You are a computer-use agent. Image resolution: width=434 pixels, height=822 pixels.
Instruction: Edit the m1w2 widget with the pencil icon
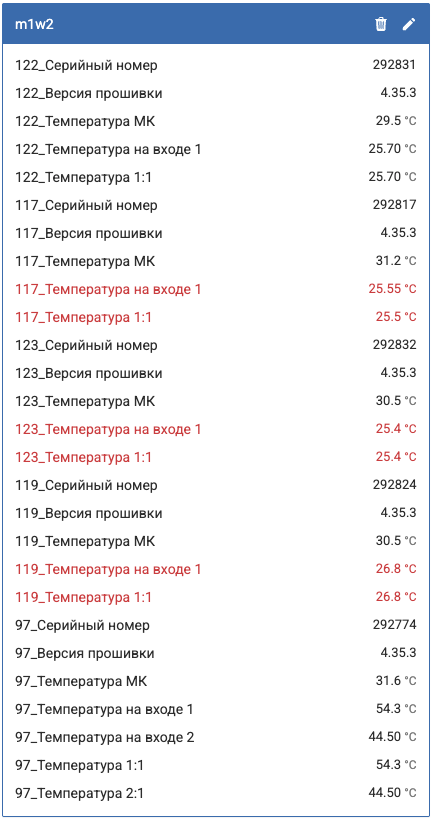click(409, 24)
